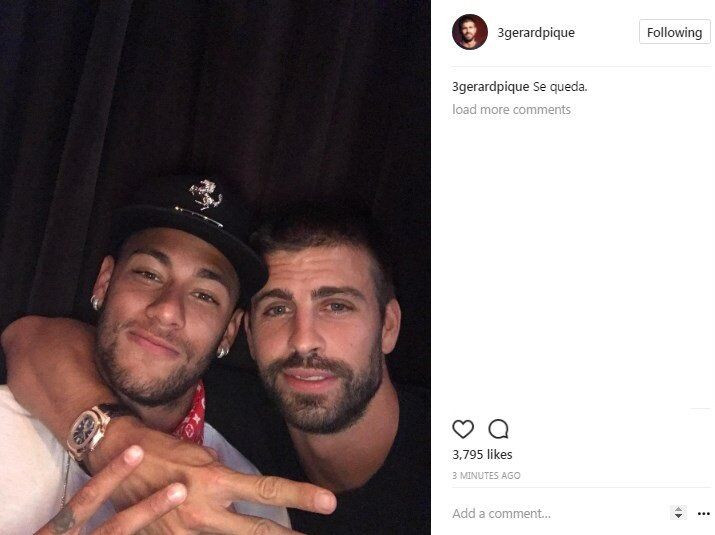This screenshot has width=715, height=535.
Task: Load more comments
Action: point(511,109)
